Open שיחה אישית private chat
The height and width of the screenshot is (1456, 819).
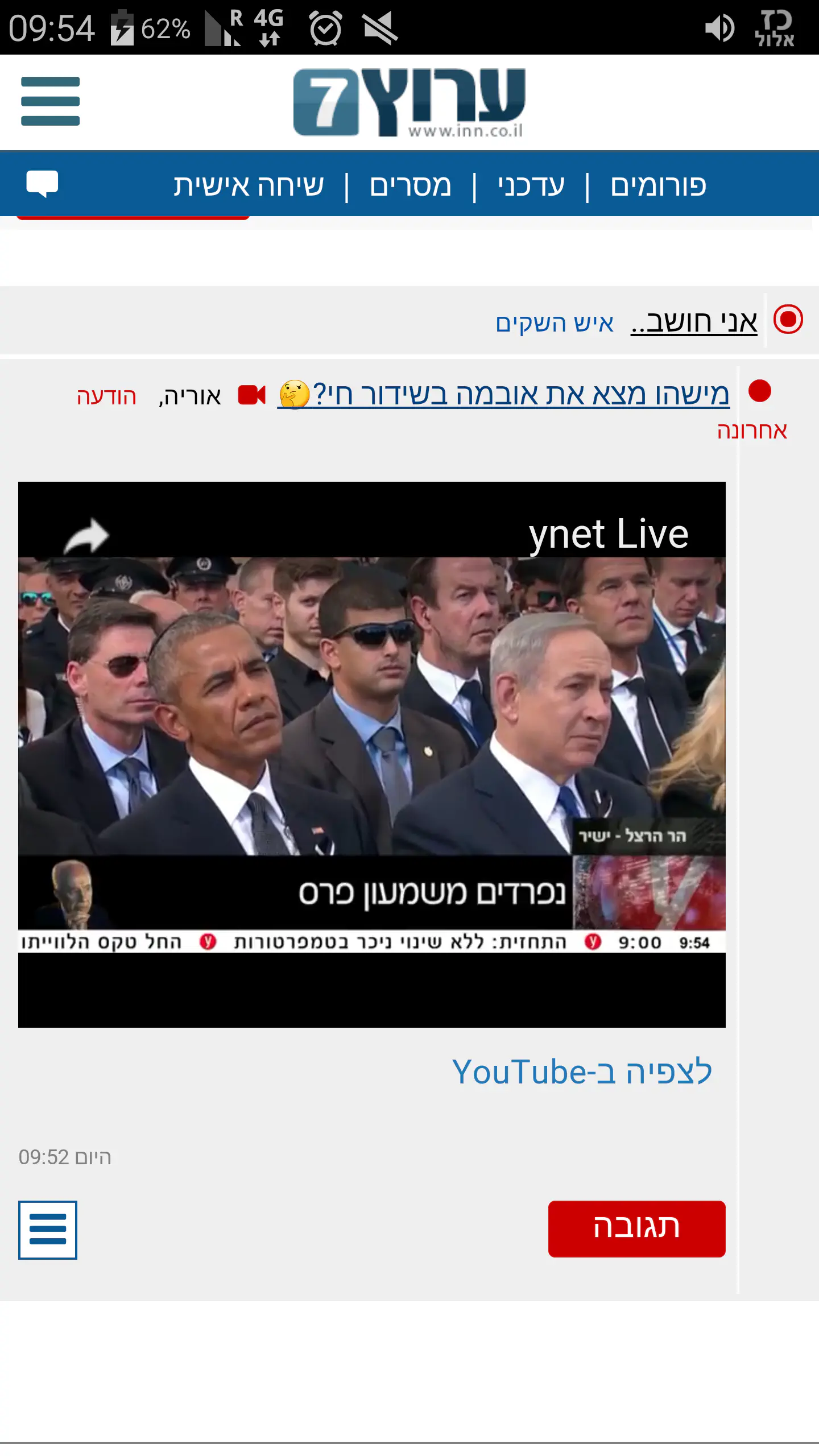pyautogui.click(x=249, y=186)
